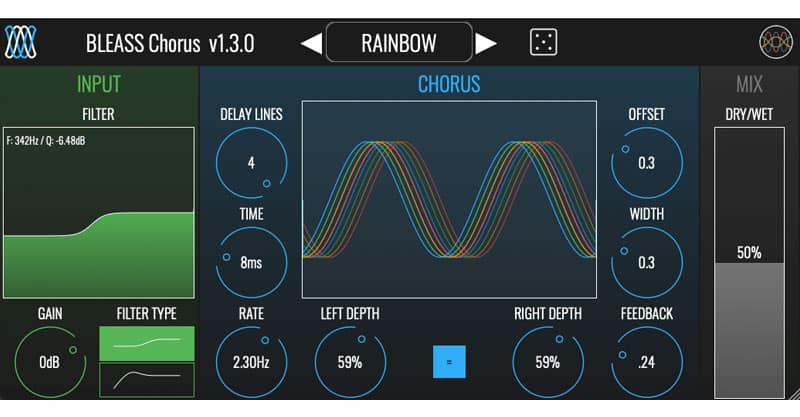Randomize settings with the dice icon

point(544,43)
